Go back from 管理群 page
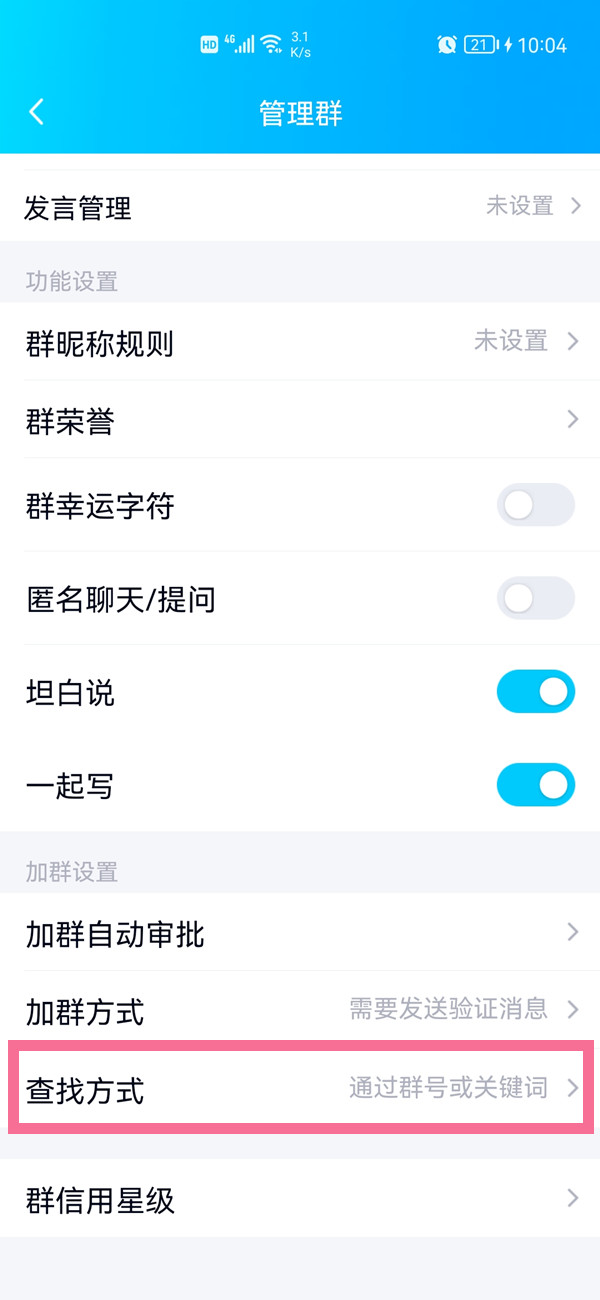Image resolution: width=600 pixels, height=1300 pixels. point(37,112)
